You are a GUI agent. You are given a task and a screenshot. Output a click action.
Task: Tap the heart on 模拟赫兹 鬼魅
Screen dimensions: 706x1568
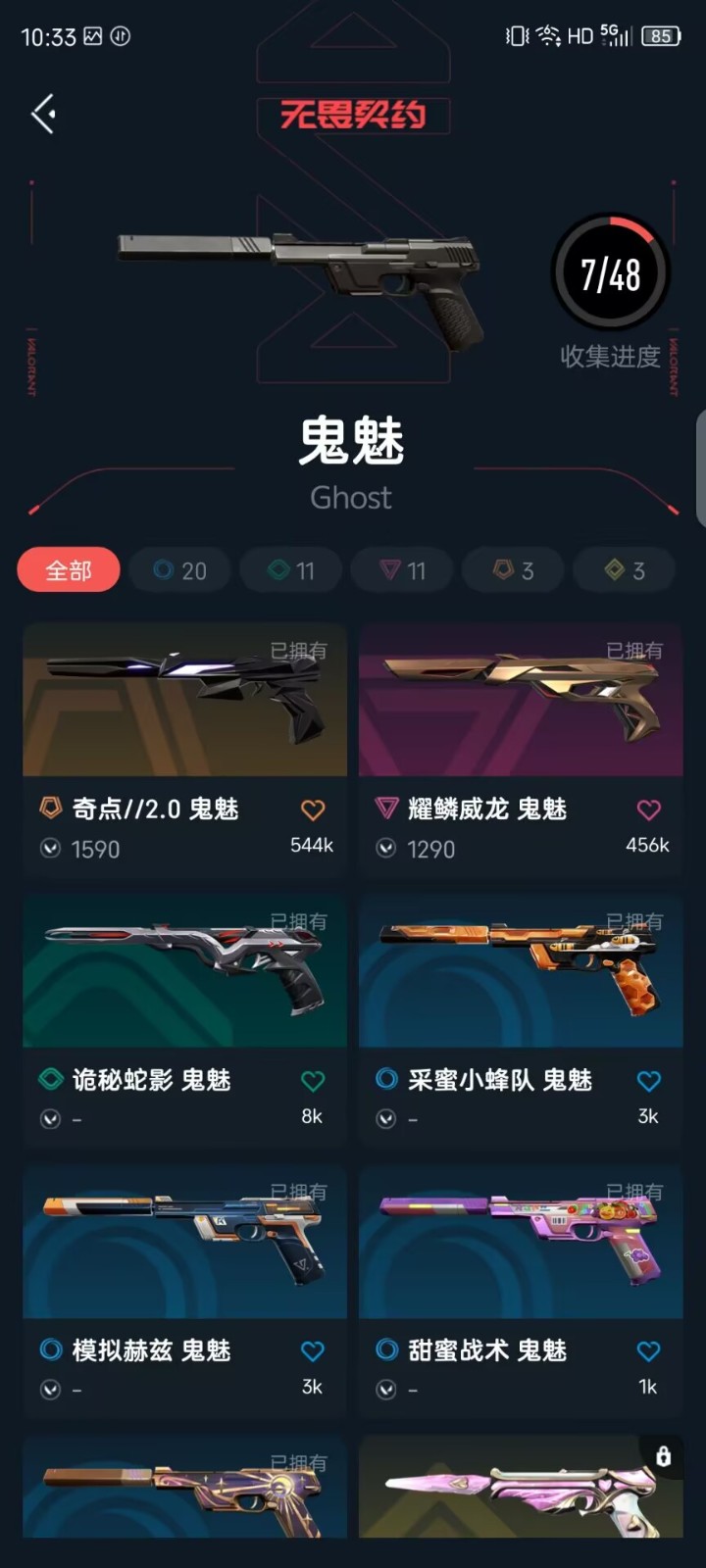pos(313,1351)
